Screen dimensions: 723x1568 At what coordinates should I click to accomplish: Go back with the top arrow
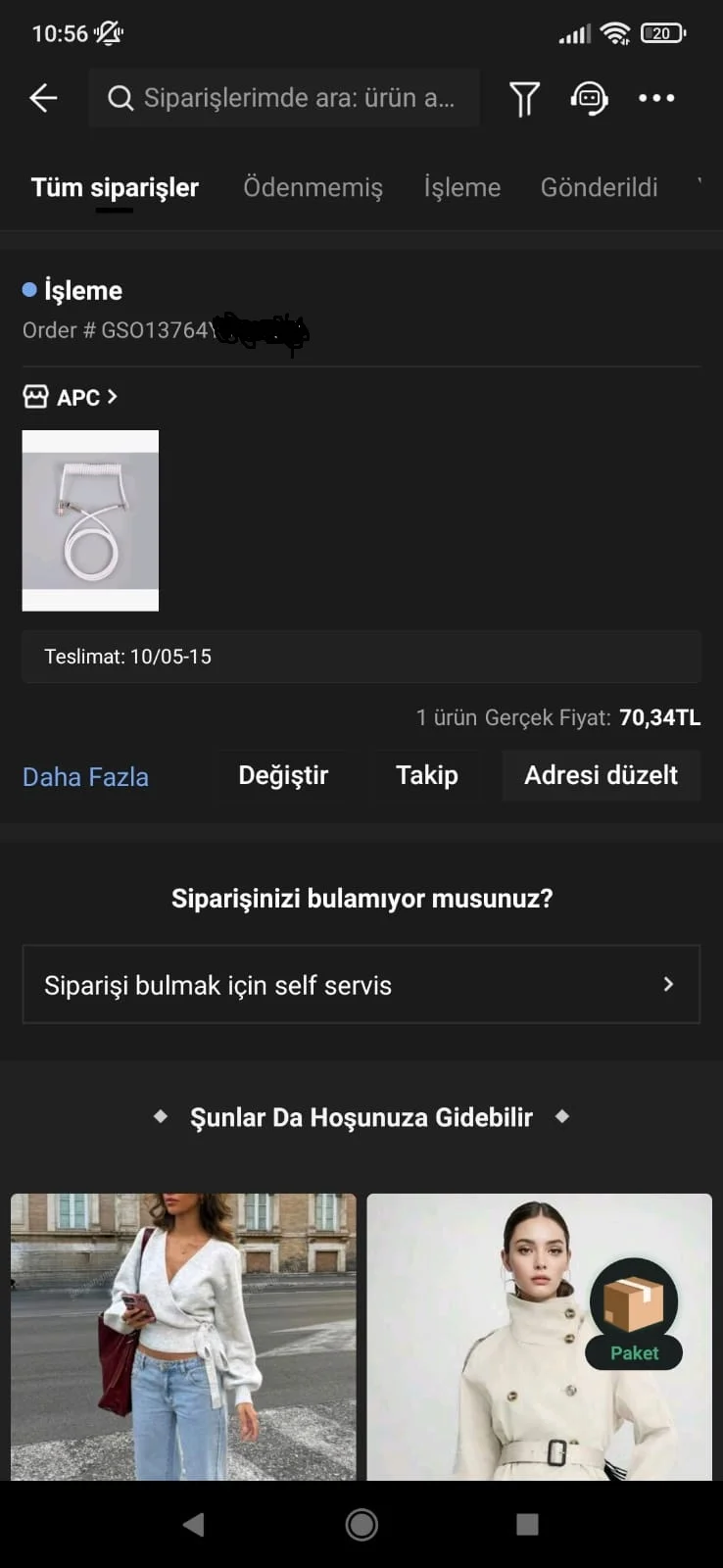(x=43, y=98)
